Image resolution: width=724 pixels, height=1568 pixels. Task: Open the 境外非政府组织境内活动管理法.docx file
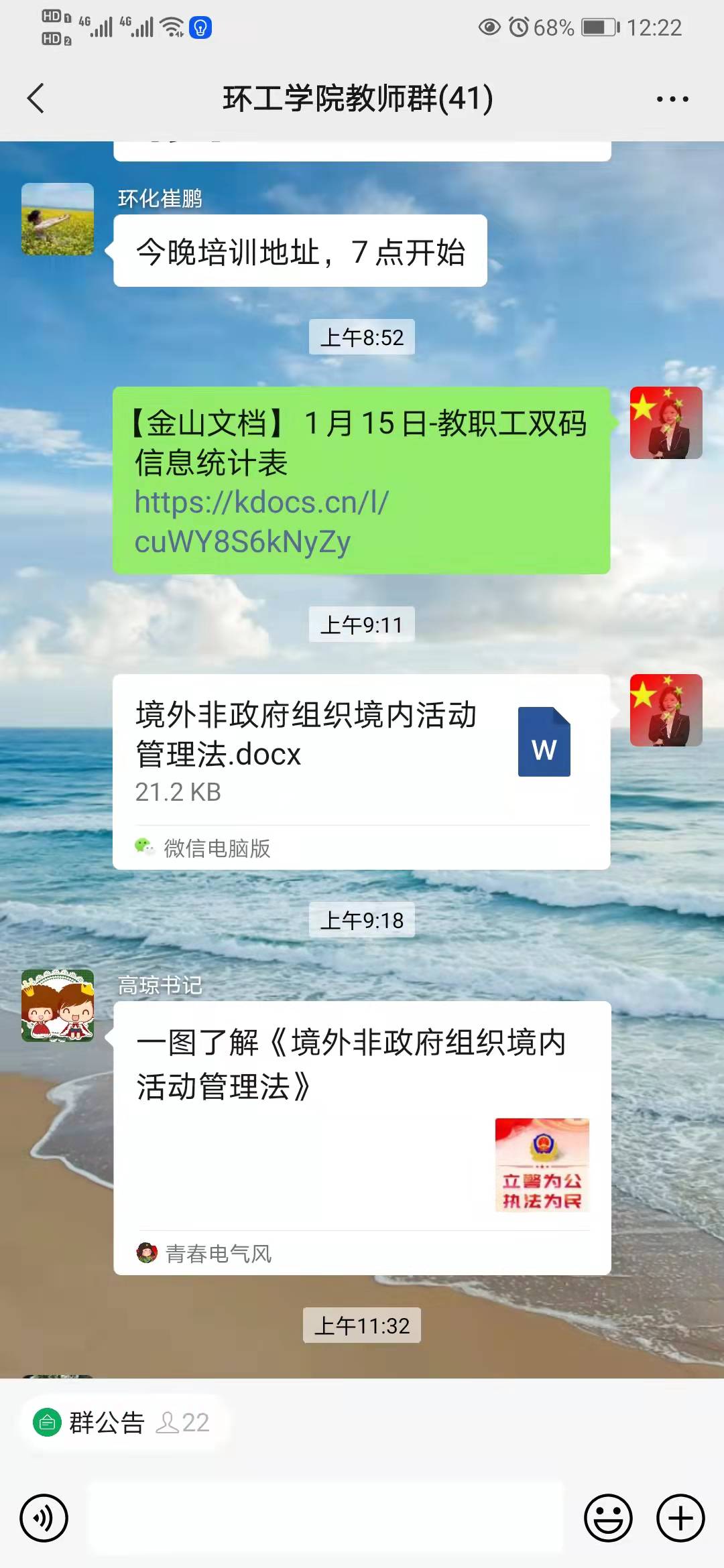(x=361, y=752)
